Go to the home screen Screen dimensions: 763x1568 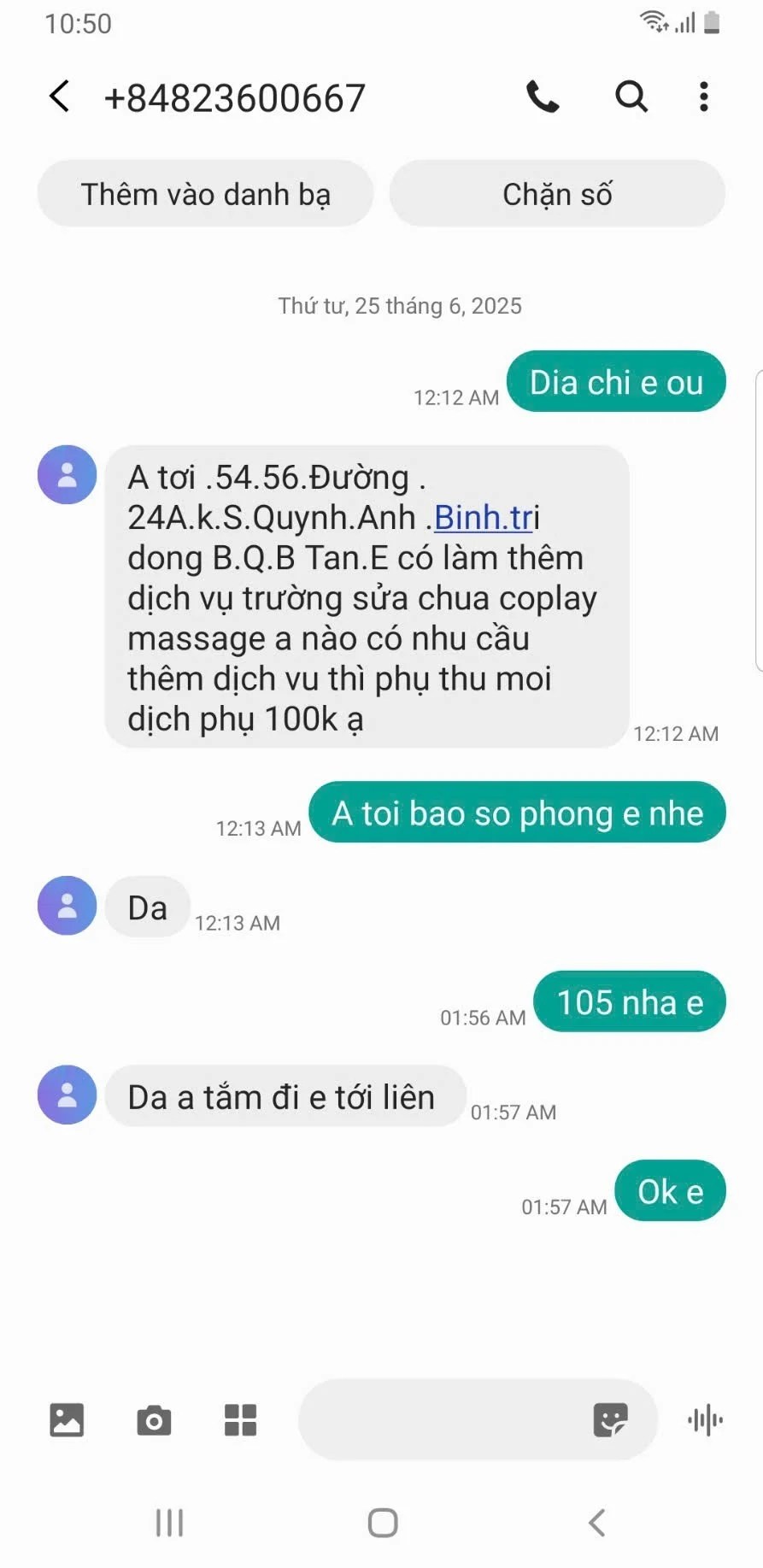point(382,1522)
